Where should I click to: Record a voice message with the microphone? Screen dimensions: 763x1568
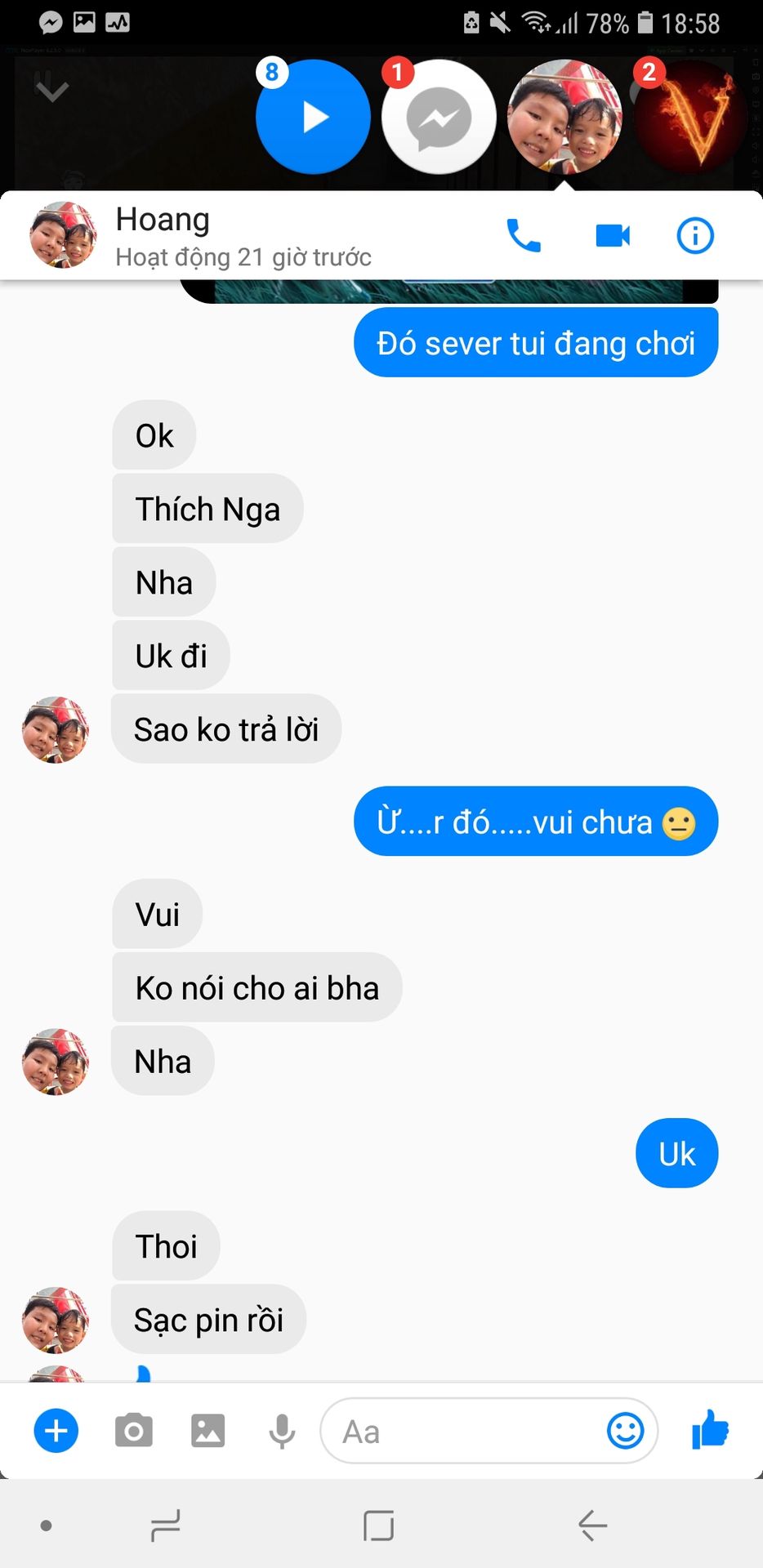pos(282,1432)
